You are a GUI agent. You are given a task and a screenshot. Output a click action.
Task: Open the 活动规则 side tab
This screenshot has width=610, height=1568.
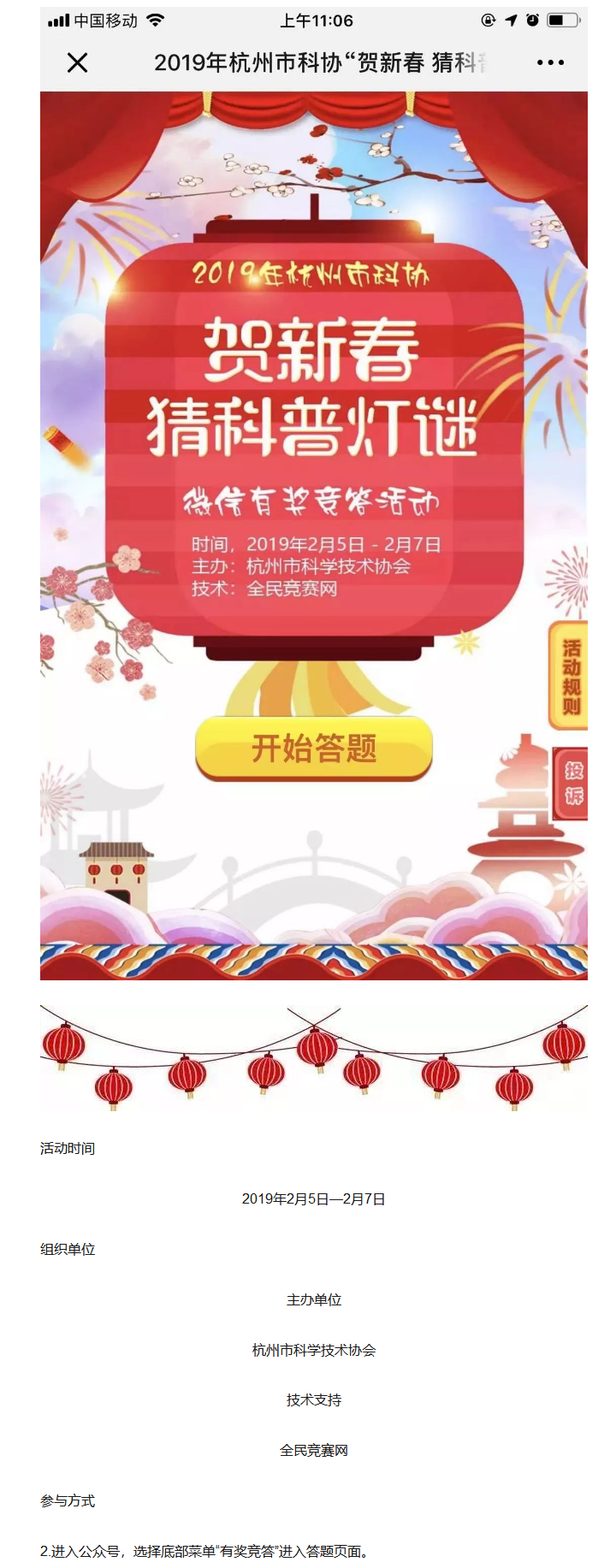click(570, 677)
